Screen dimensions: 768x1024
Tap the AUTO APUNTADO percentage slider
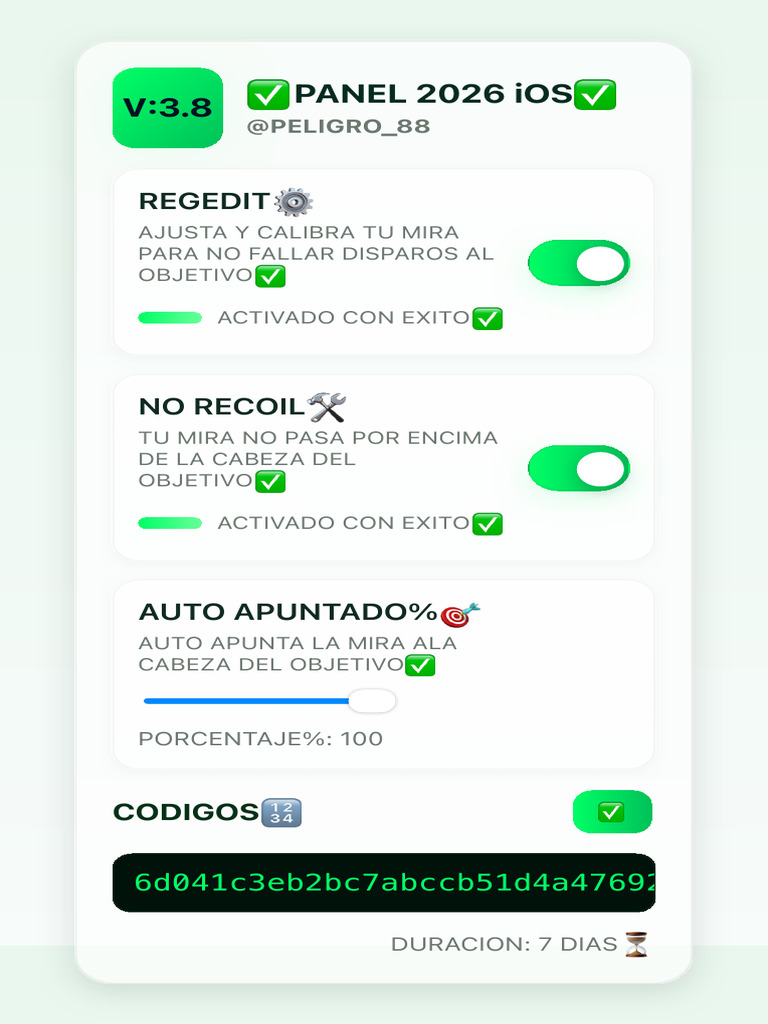click(269, 701)
